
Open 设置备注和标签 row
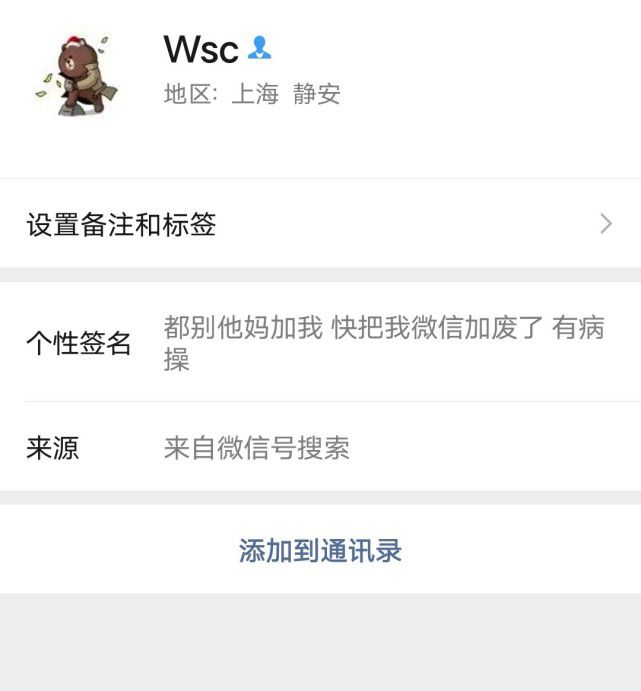point(320,224)
